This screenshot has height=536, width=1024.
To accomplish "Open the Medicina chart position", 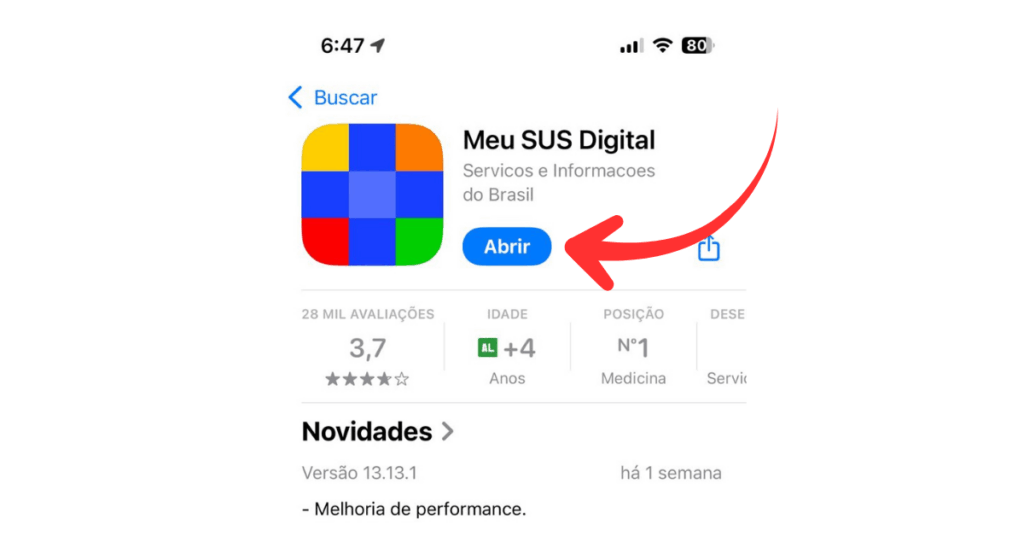I will (633, 348).
